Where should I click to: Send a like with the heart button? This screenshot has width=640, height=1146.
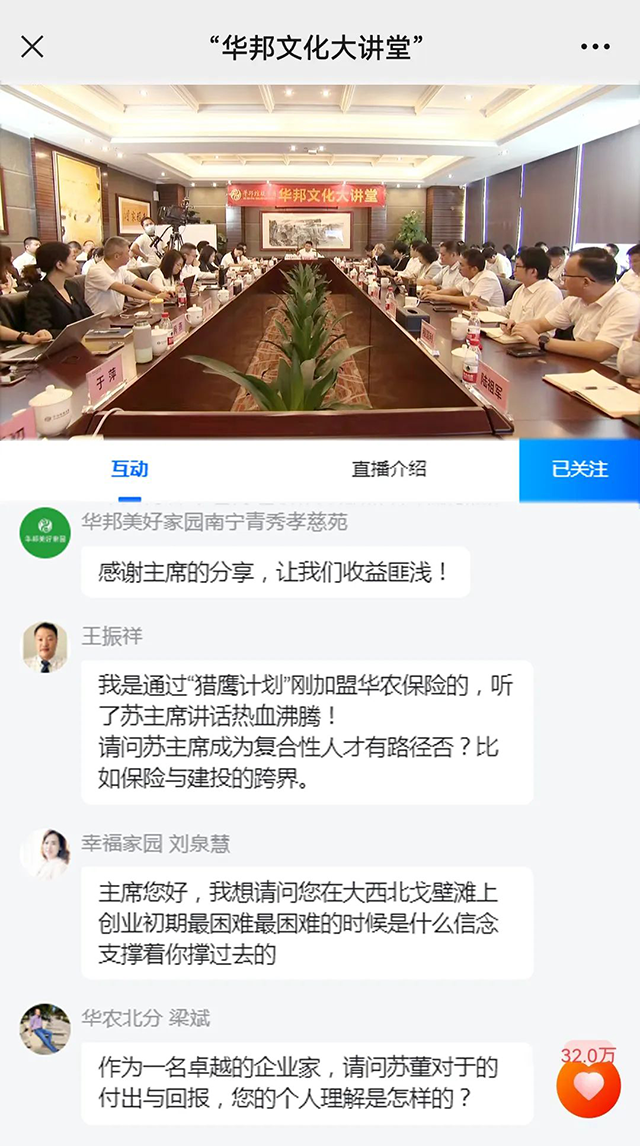point(588,1085)
